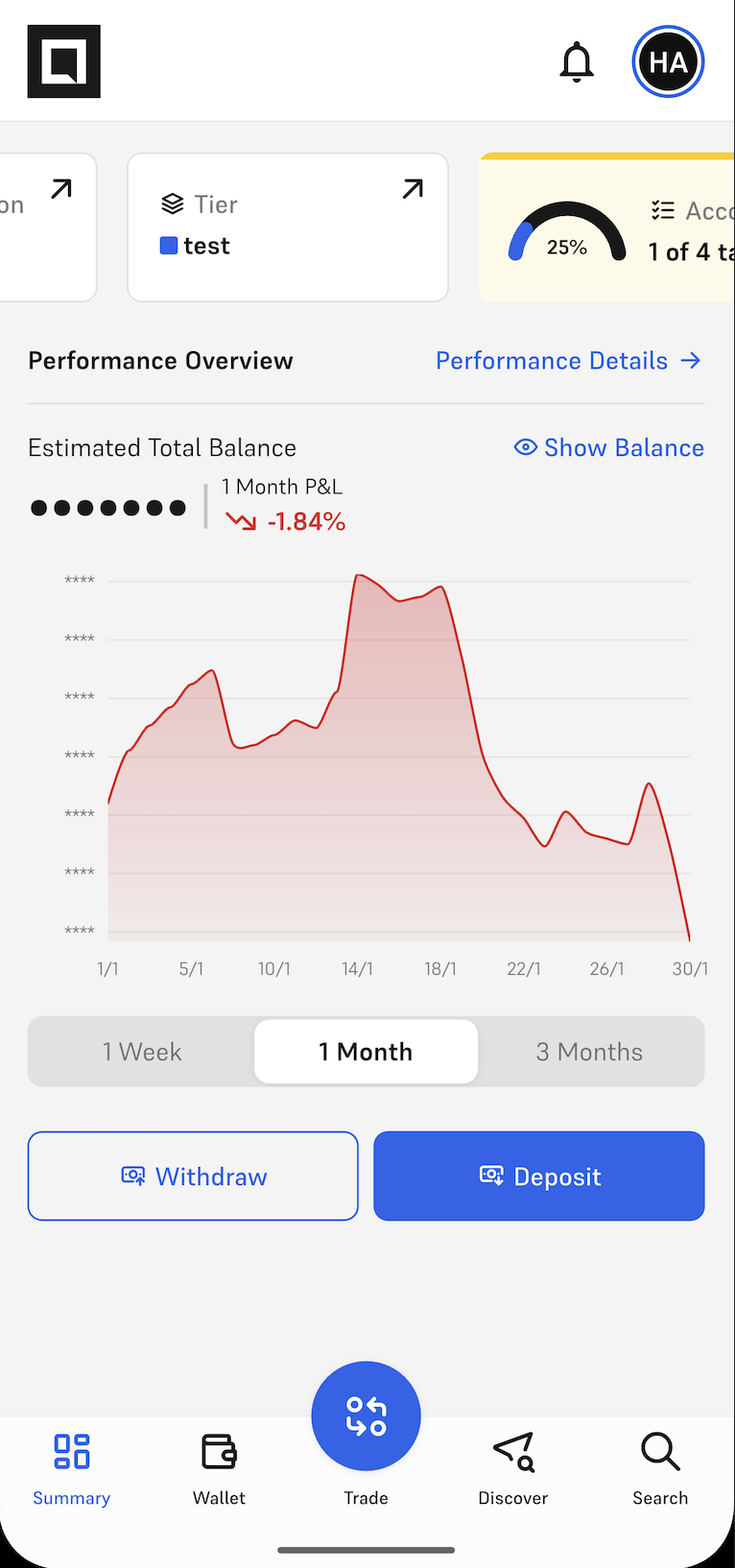Open the Search tab
This screenshot has height=1568, width=735.
click(660, 1468)
